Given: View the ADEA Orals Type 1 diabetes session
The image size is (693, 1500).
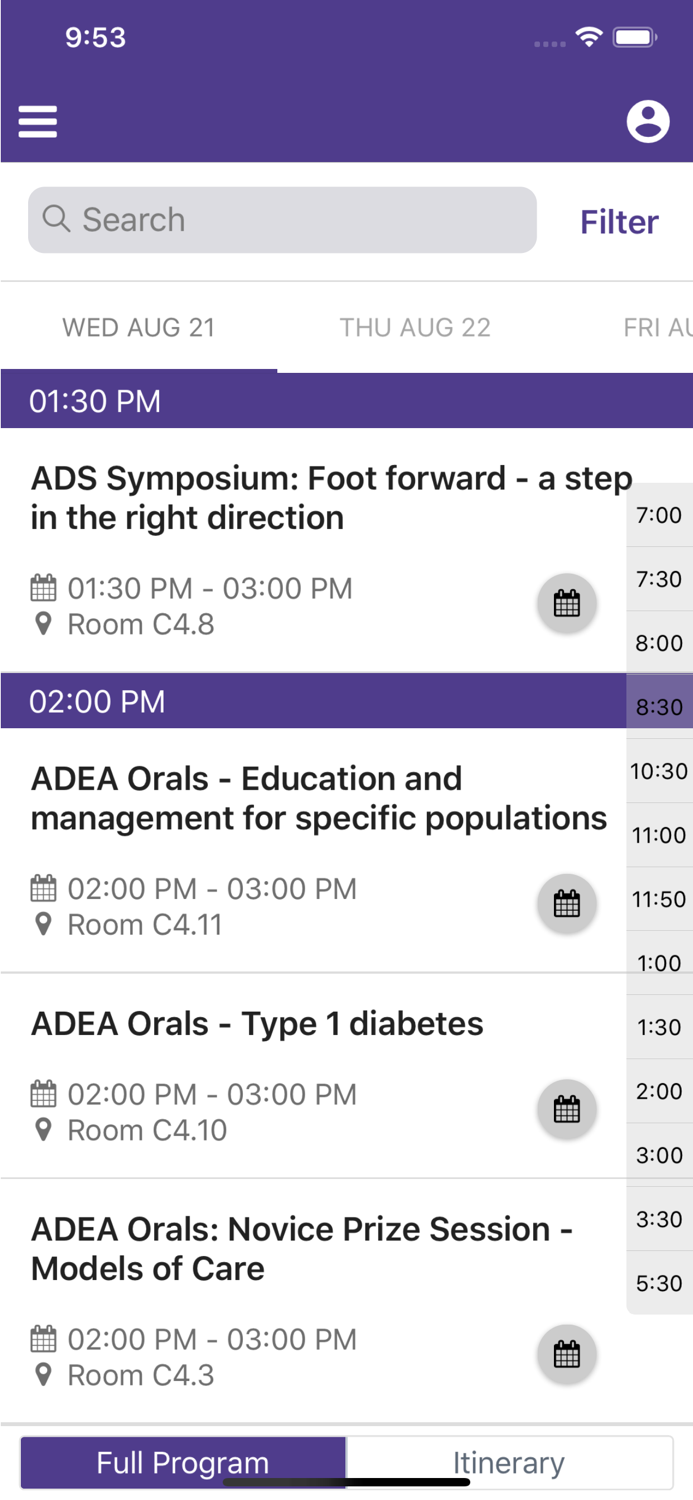Looking at the screenshot, I should [257, 1024].
